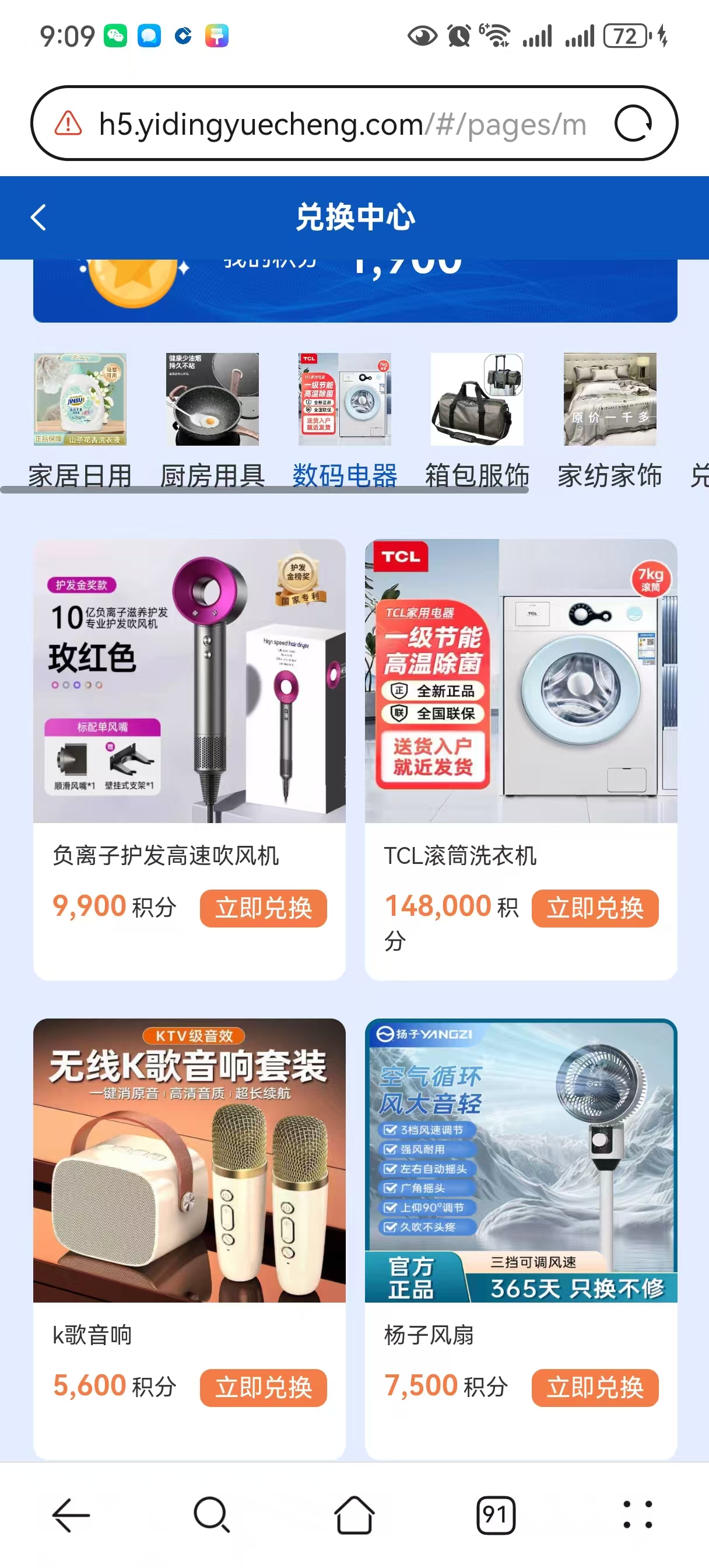709x1568 pixels.
Task: Open the browser search in the bottom bar
Action: (212, 1514)
